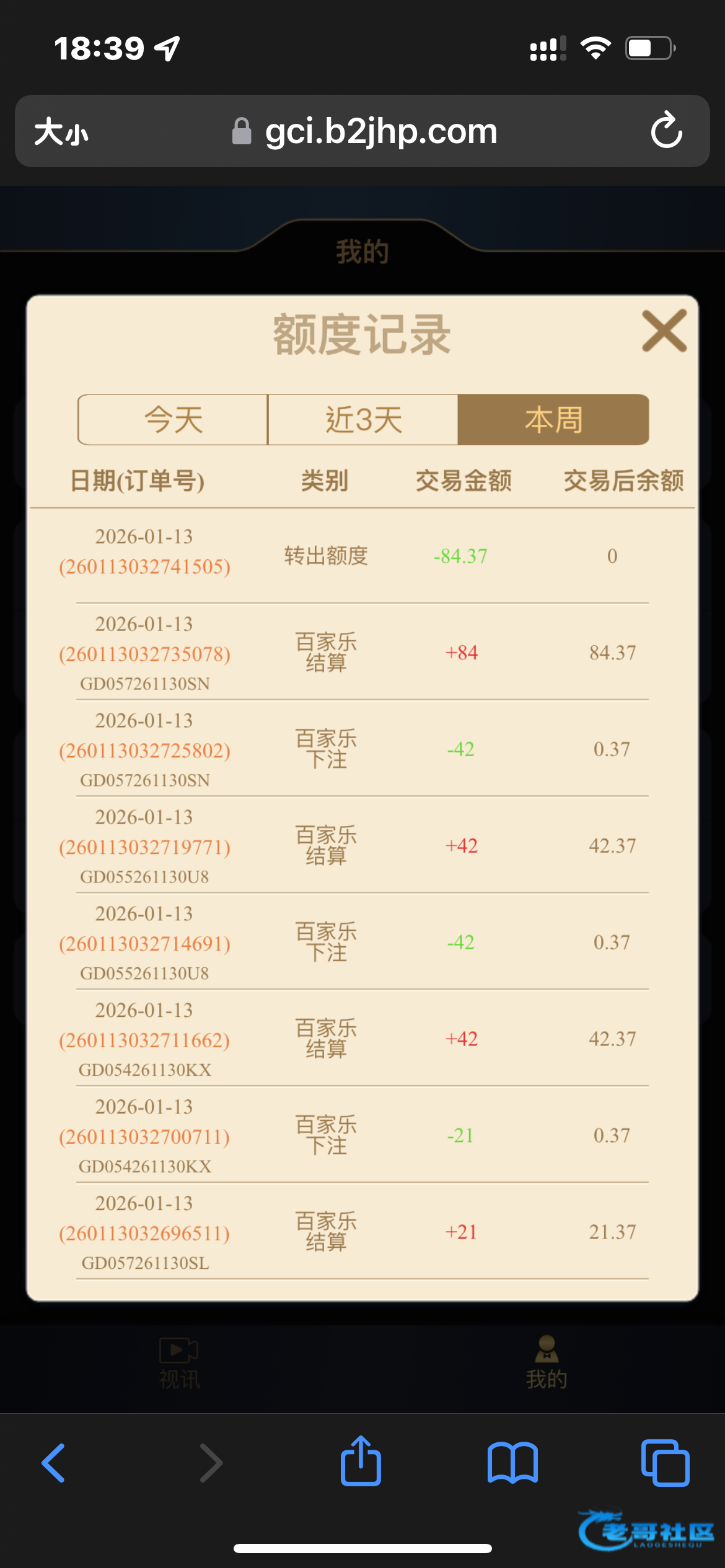
Task: Switch to the 今天 tab
Action: click(173, 420)
